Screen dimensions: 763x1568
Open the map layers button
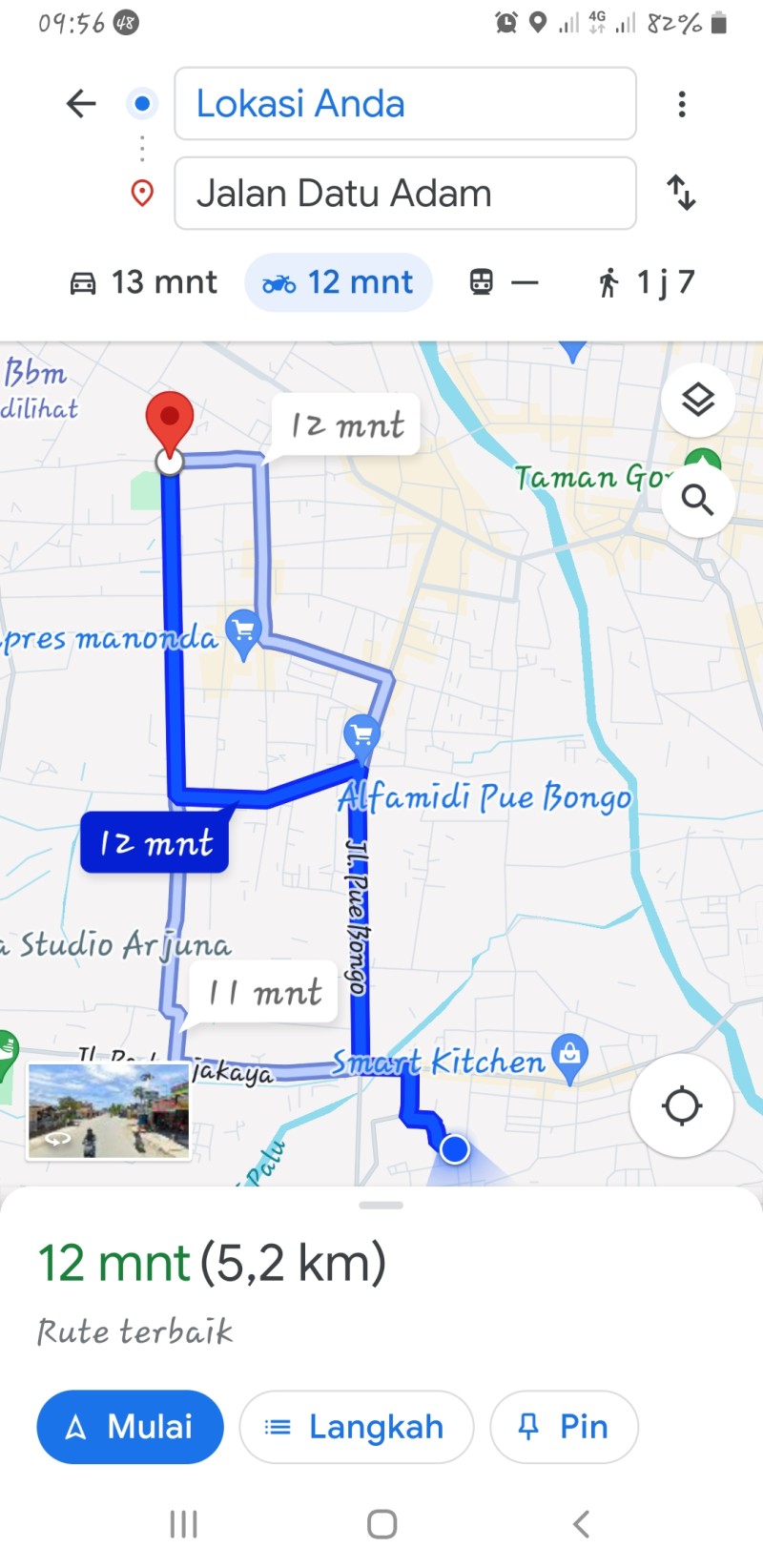point(698,399)
